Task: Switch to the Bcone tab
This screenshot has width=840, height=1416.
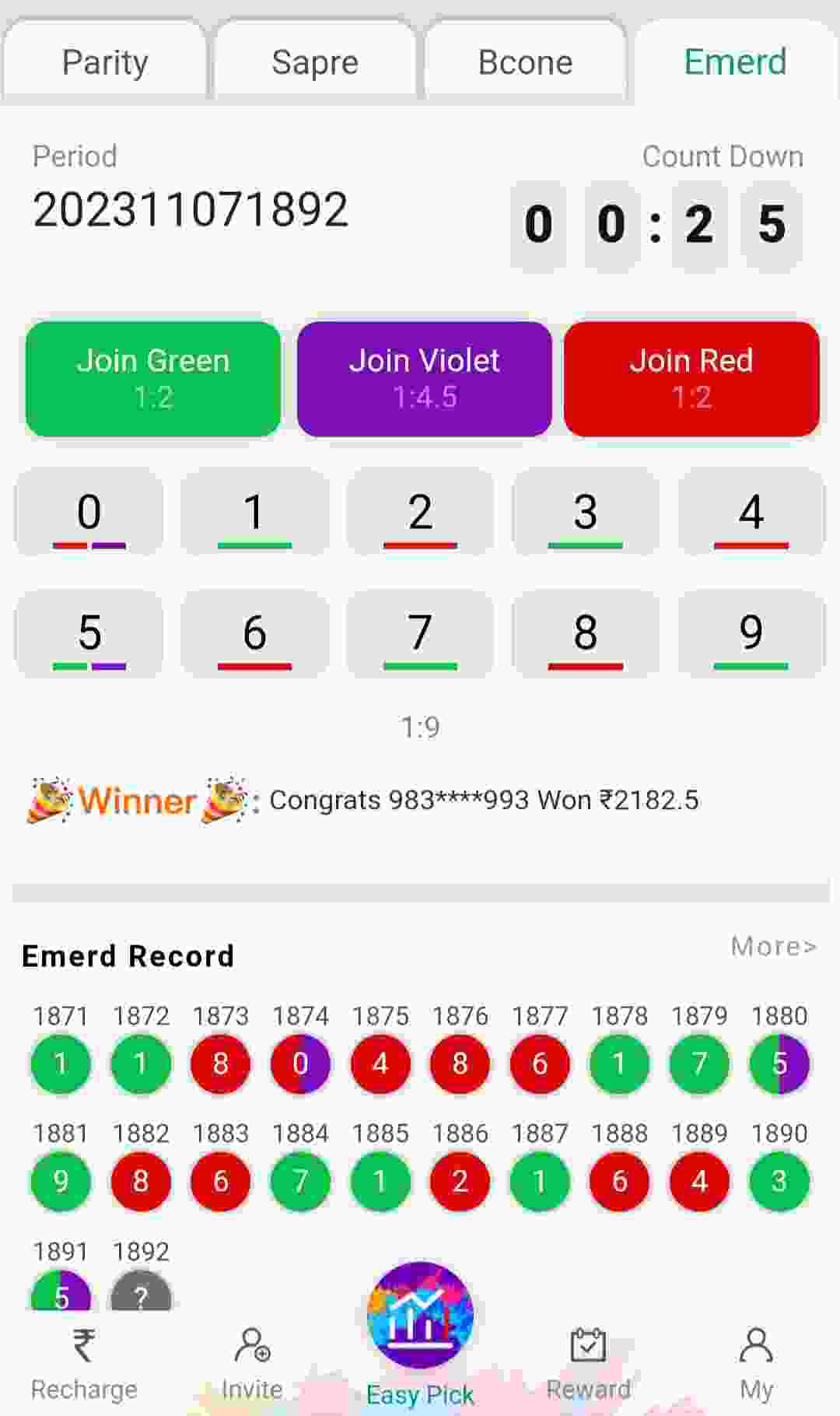Action: point(525,62)
